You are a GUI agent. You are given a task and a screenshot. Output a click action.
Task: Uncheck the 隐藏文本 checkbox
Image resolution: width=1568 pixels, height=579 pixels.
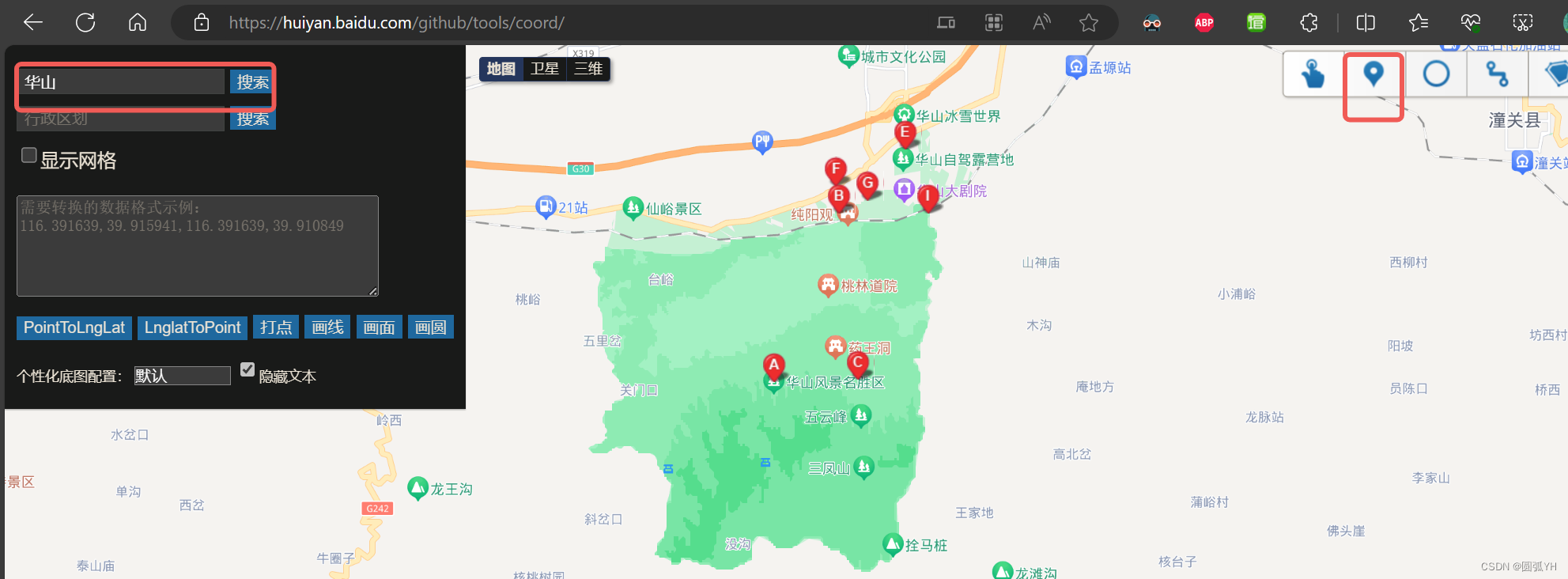click(247, 369)
